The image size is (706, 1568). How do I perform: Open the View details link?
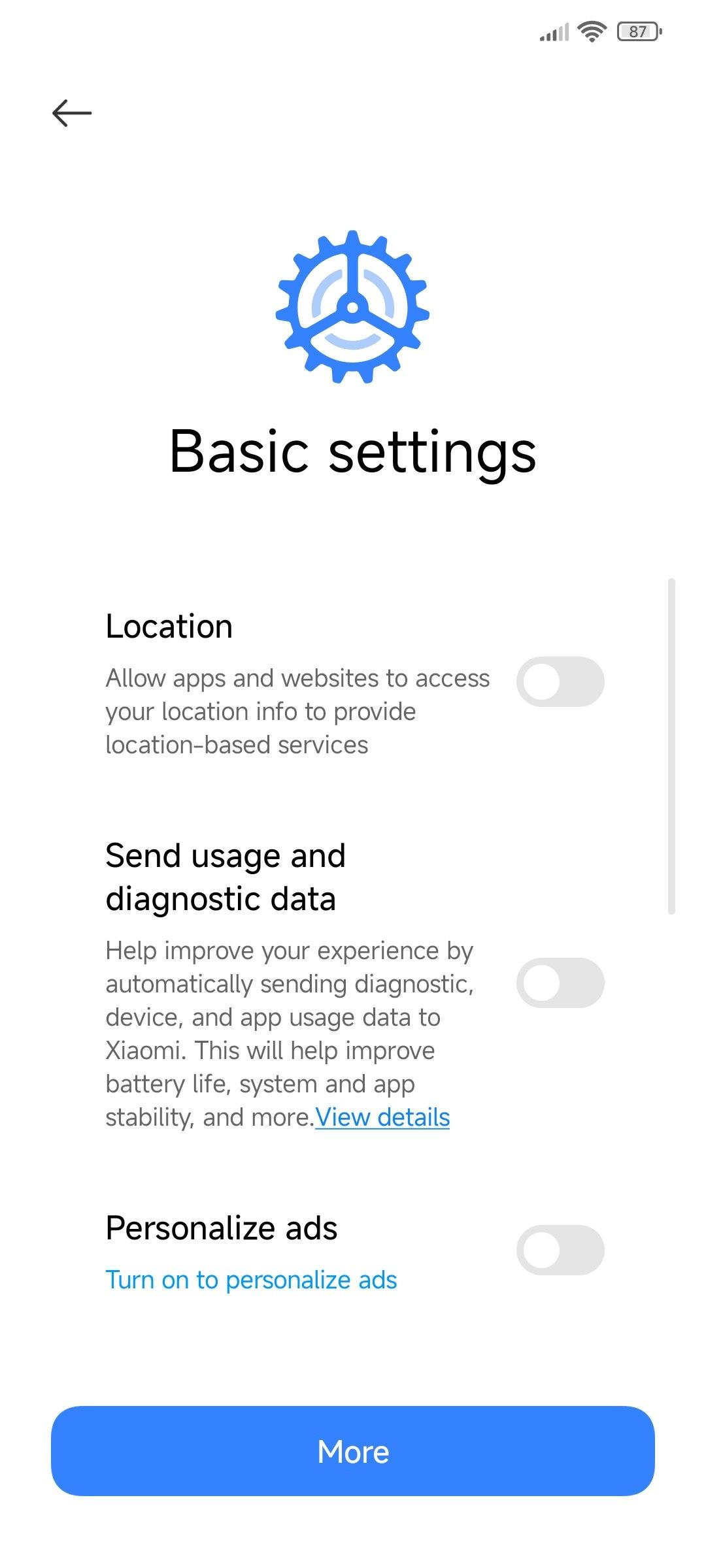(382, 1117)
